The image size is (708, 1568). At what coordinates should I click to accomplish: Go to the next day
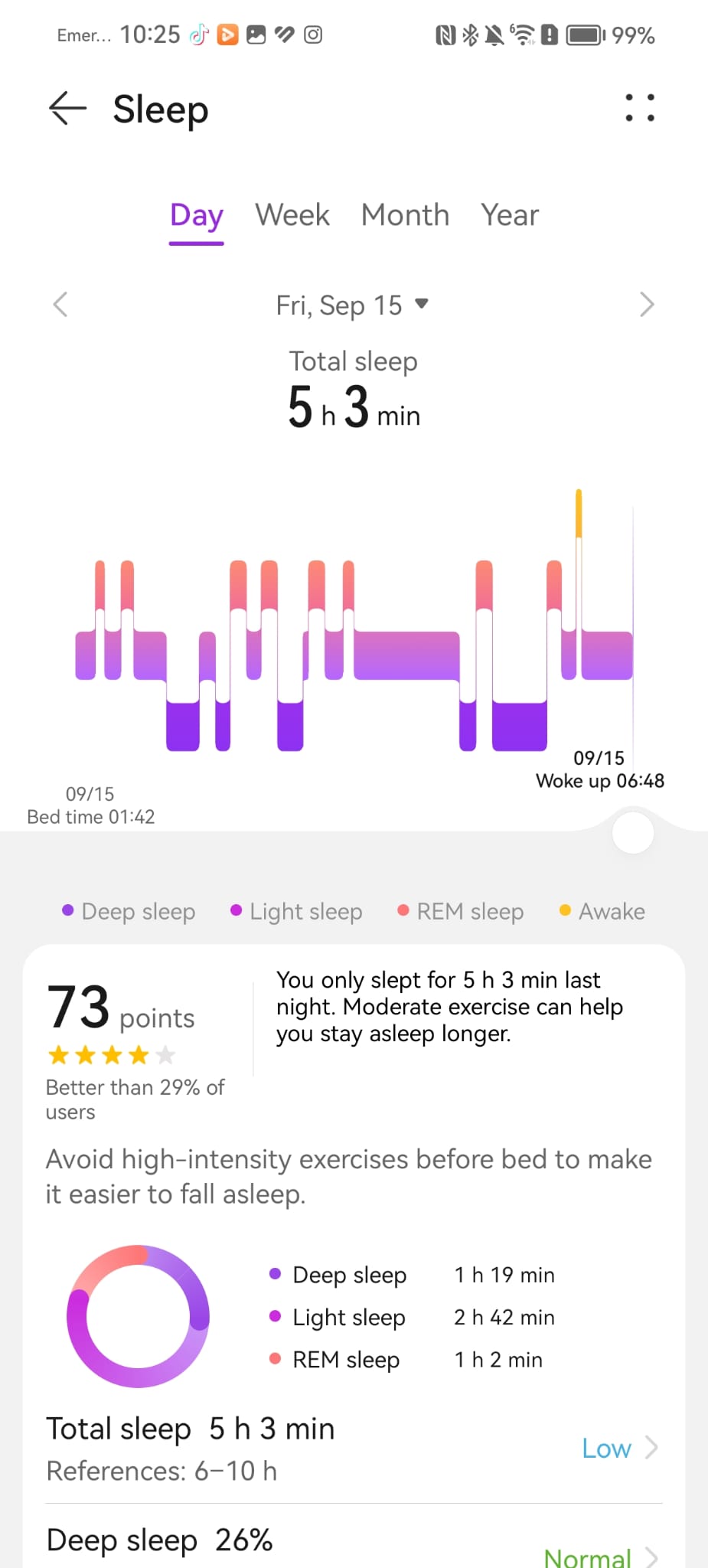coord(647,305)
